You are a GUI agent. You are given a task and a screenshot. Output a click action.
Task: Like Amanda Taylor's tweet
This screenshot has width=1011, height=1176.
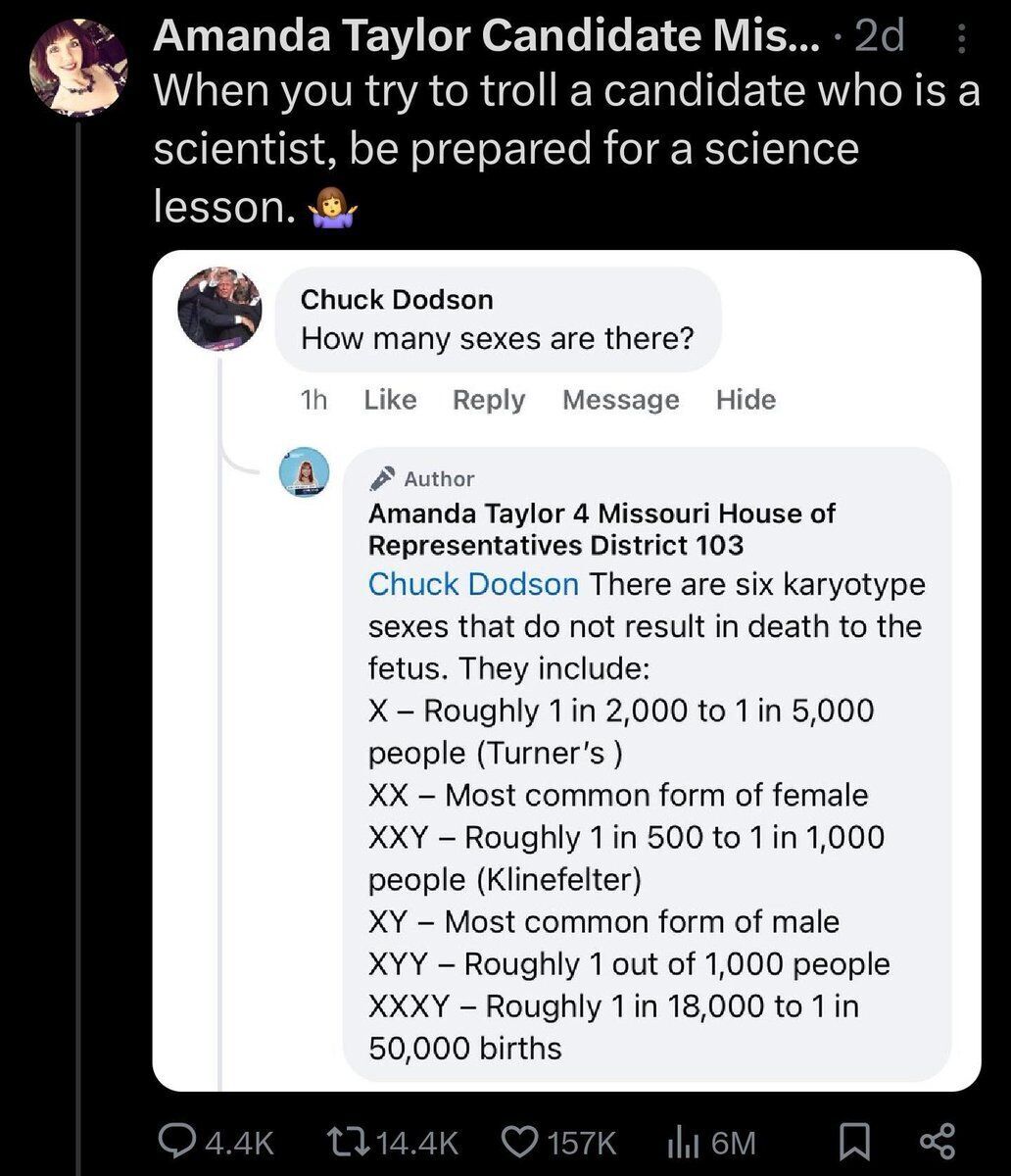[x=515, y=1143]
